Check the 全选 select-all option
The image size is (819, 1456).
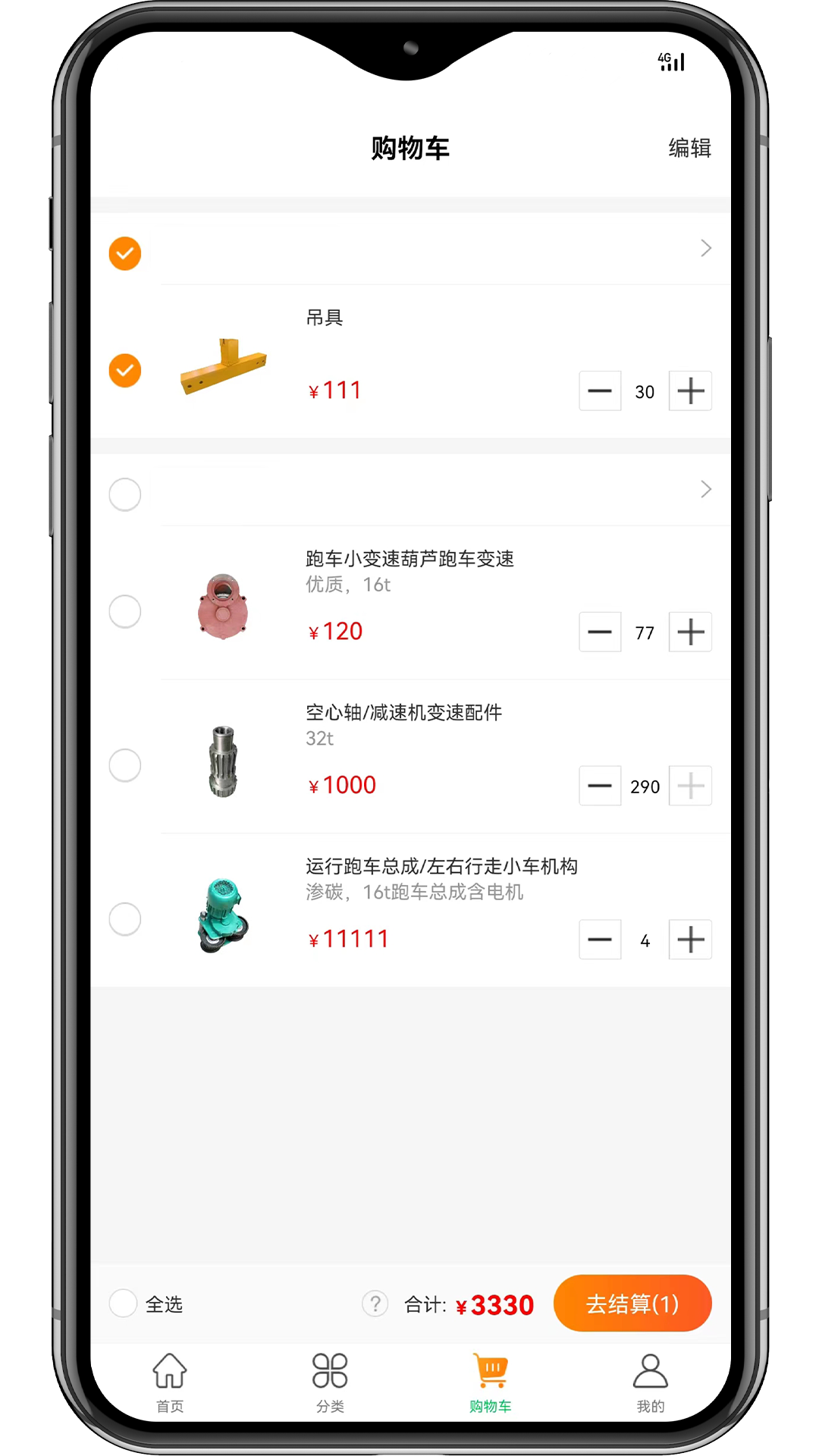pos(124,1304)
